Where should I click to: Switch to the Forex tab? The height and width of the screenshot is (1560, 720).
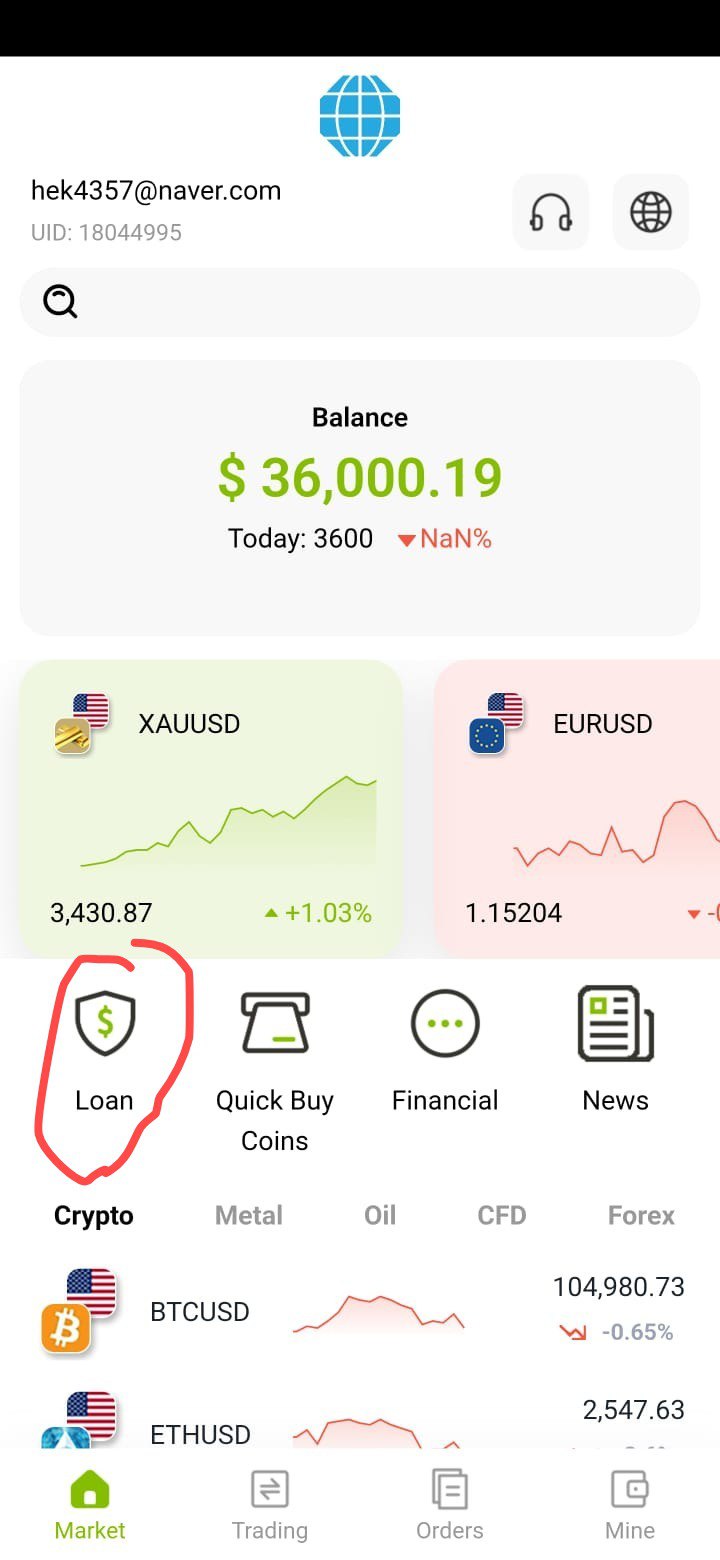pyautogui.click(x=641, y=1215)
